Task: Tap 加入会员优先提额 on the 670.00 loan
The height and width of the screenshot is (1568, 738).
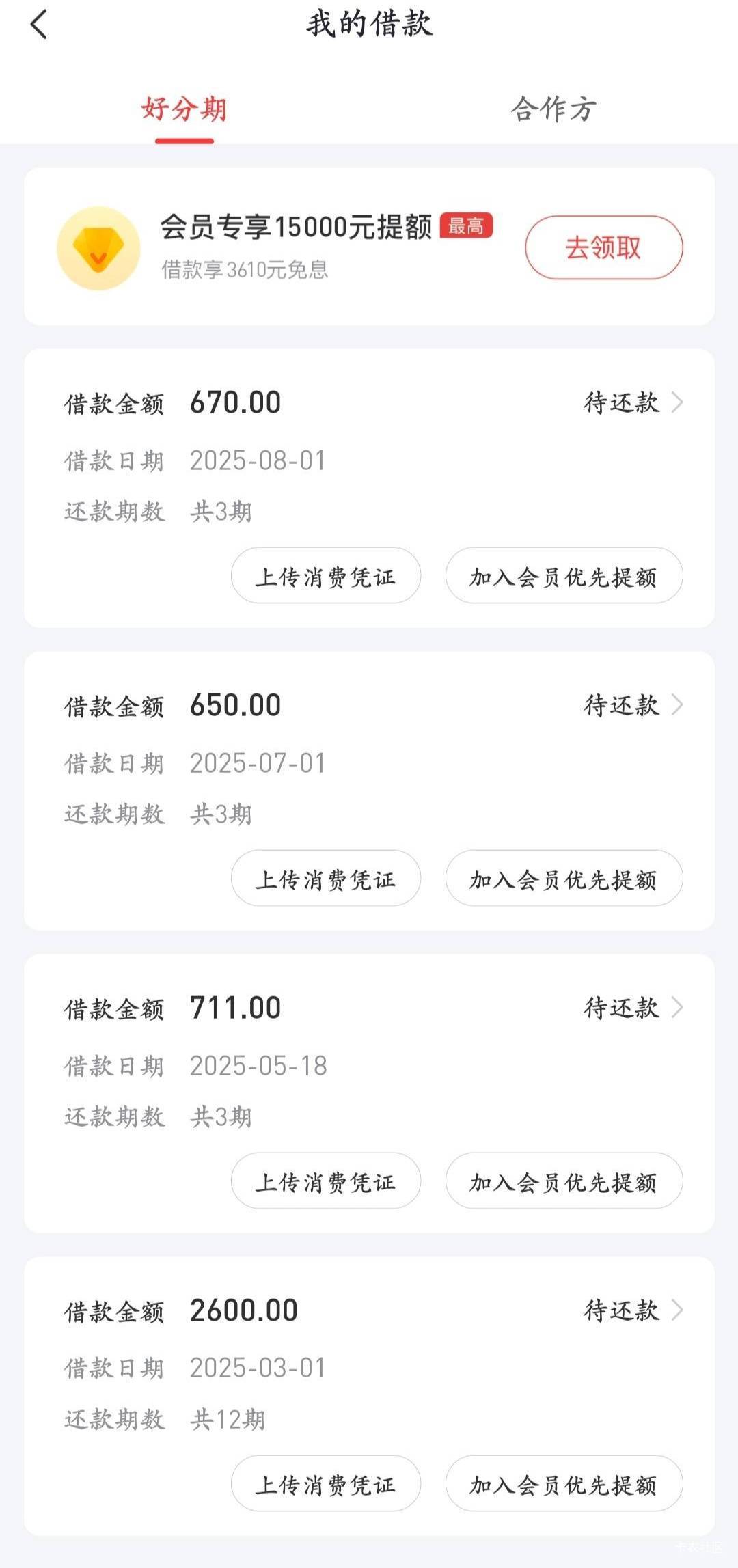Action: coord(564,575)
